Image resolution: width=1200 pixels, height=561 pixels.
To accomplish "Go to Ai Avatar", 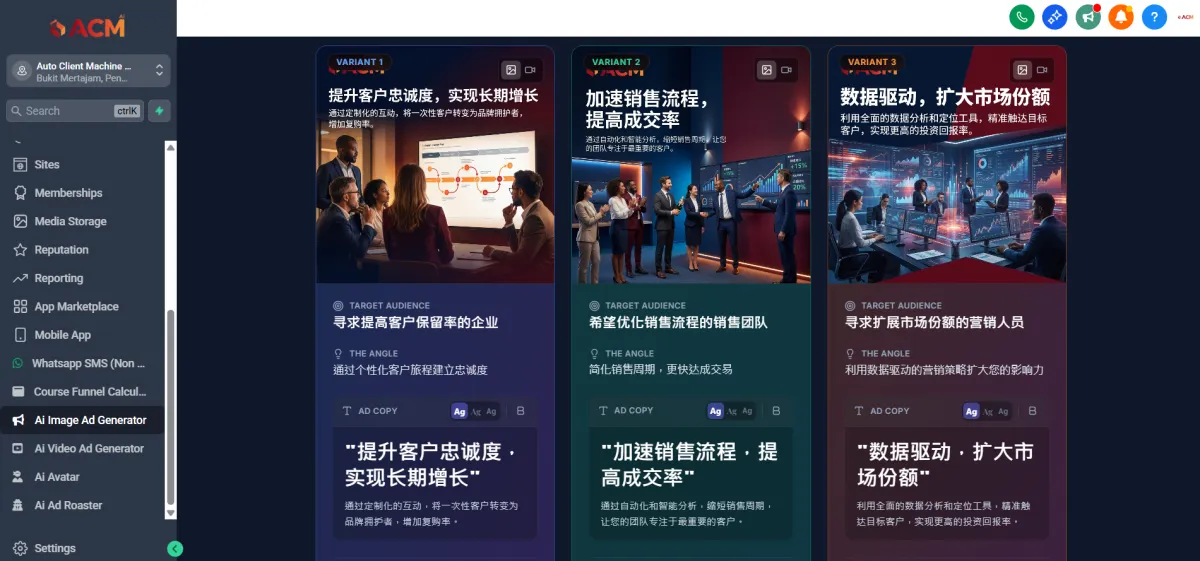I will point(57,477).
